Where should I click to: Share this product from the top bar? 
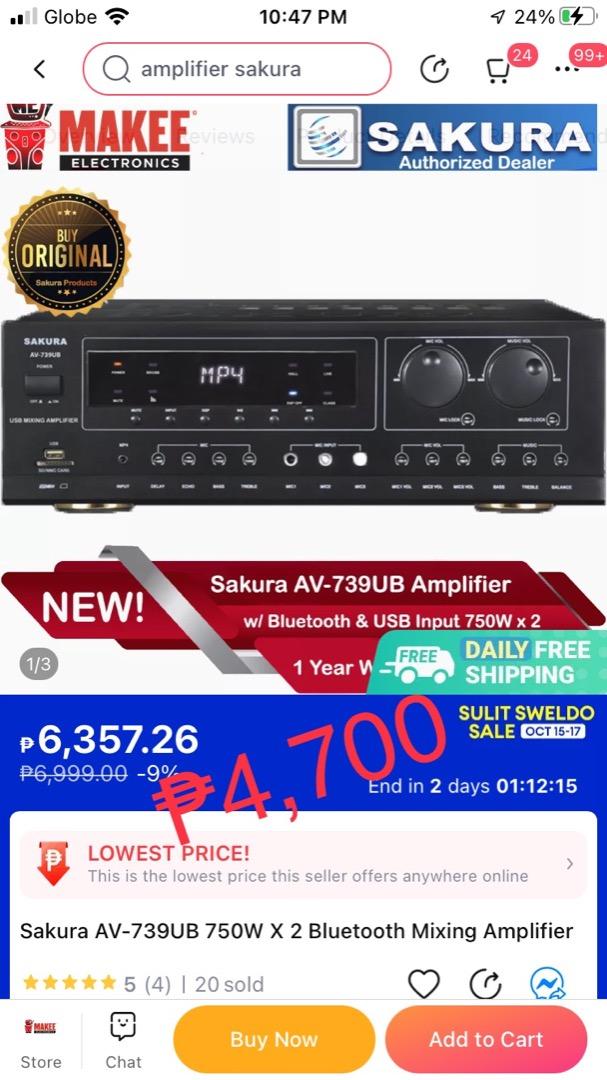434,69
